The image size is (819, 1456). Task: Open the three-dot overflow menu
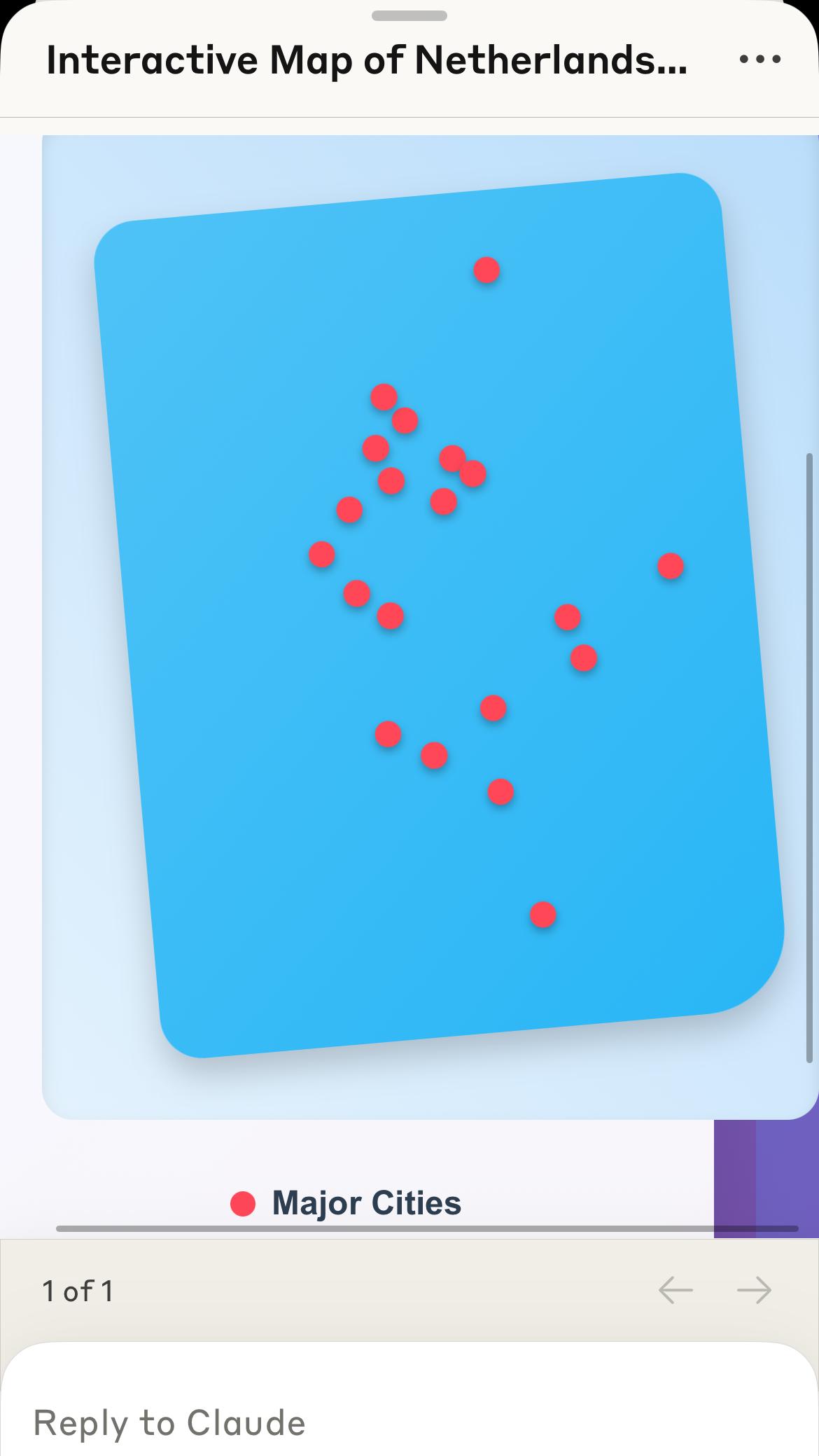point(759,60)
